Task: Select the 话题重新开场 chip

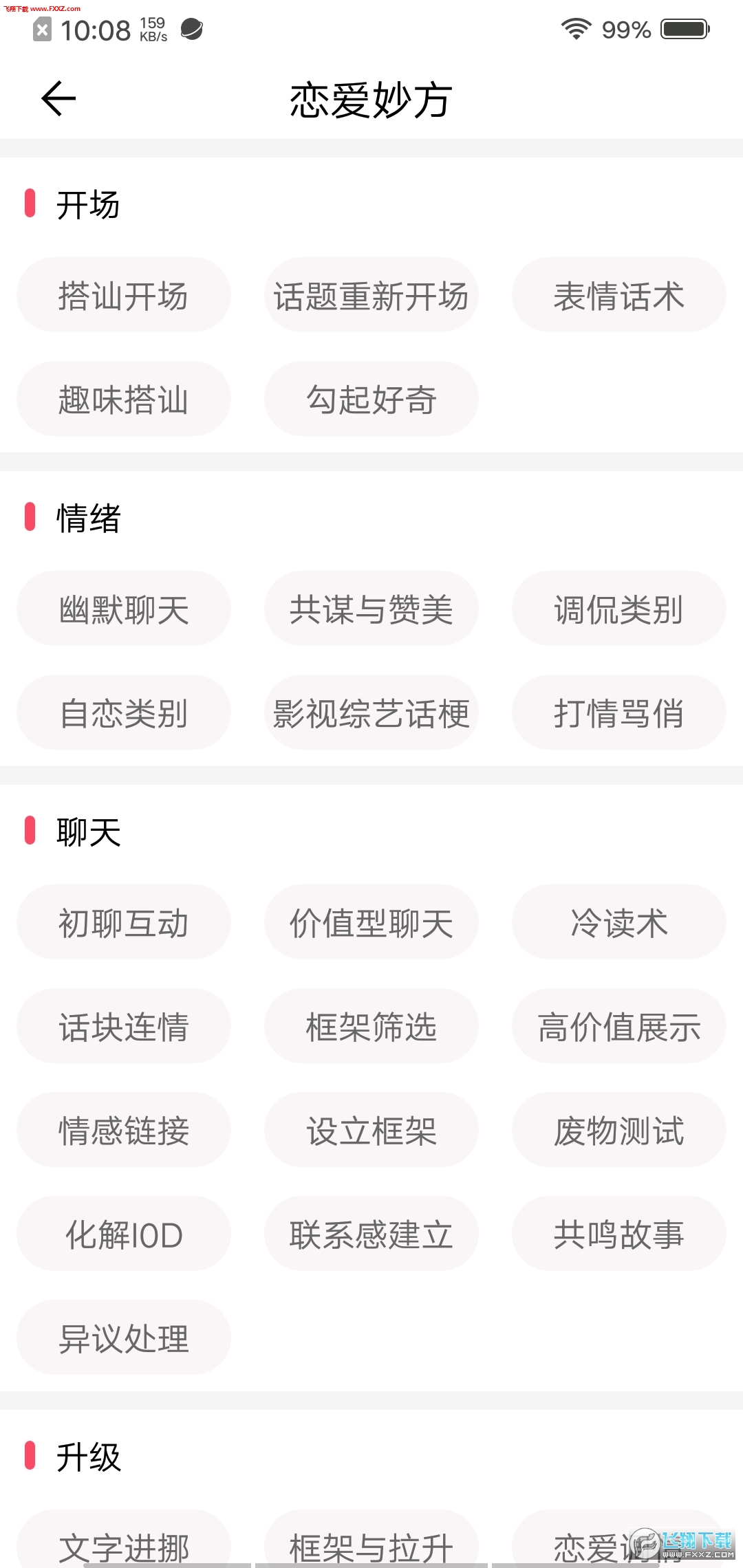Action: pyautogui.click(x=371, y=296)
